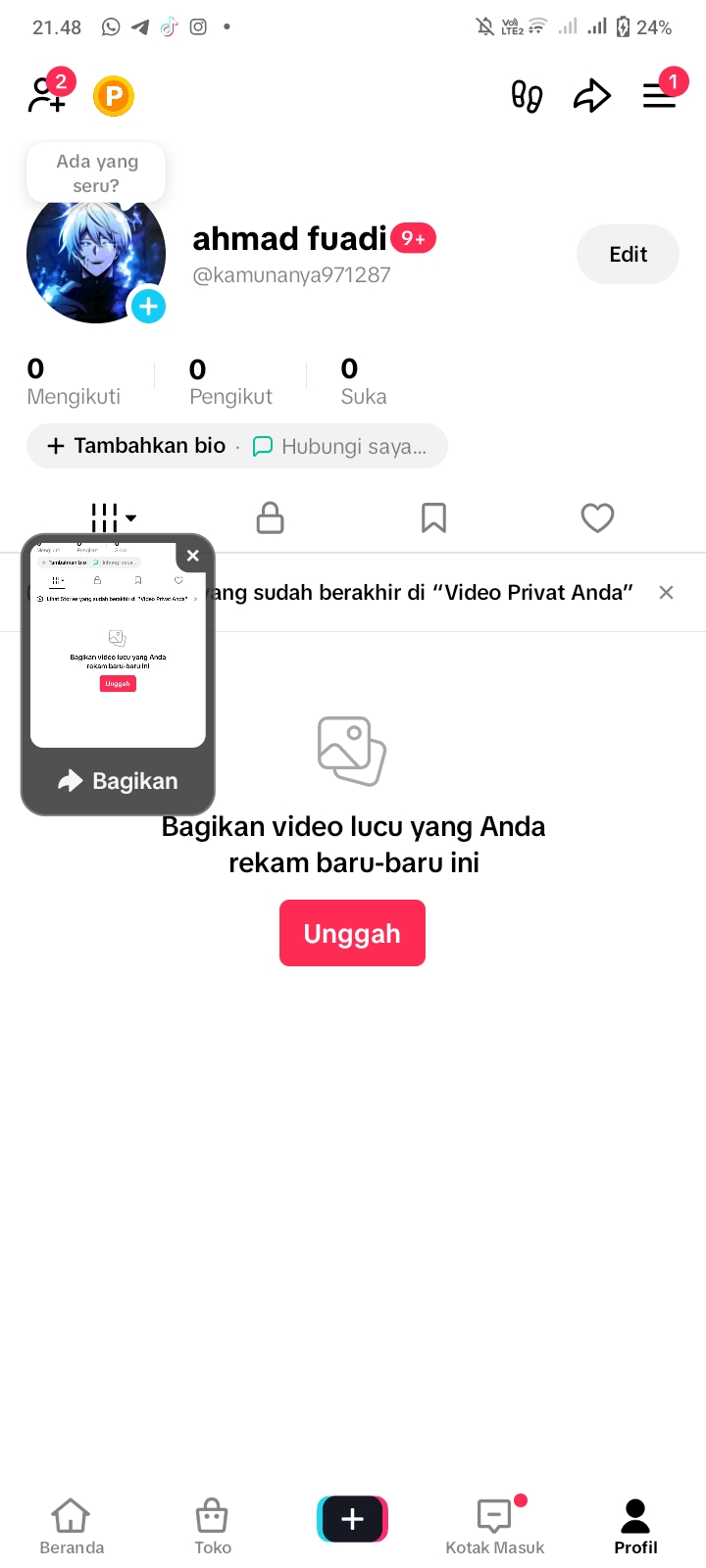Open the hamburger menu
Screen dimensions: 706x1568
pos(659,96)
